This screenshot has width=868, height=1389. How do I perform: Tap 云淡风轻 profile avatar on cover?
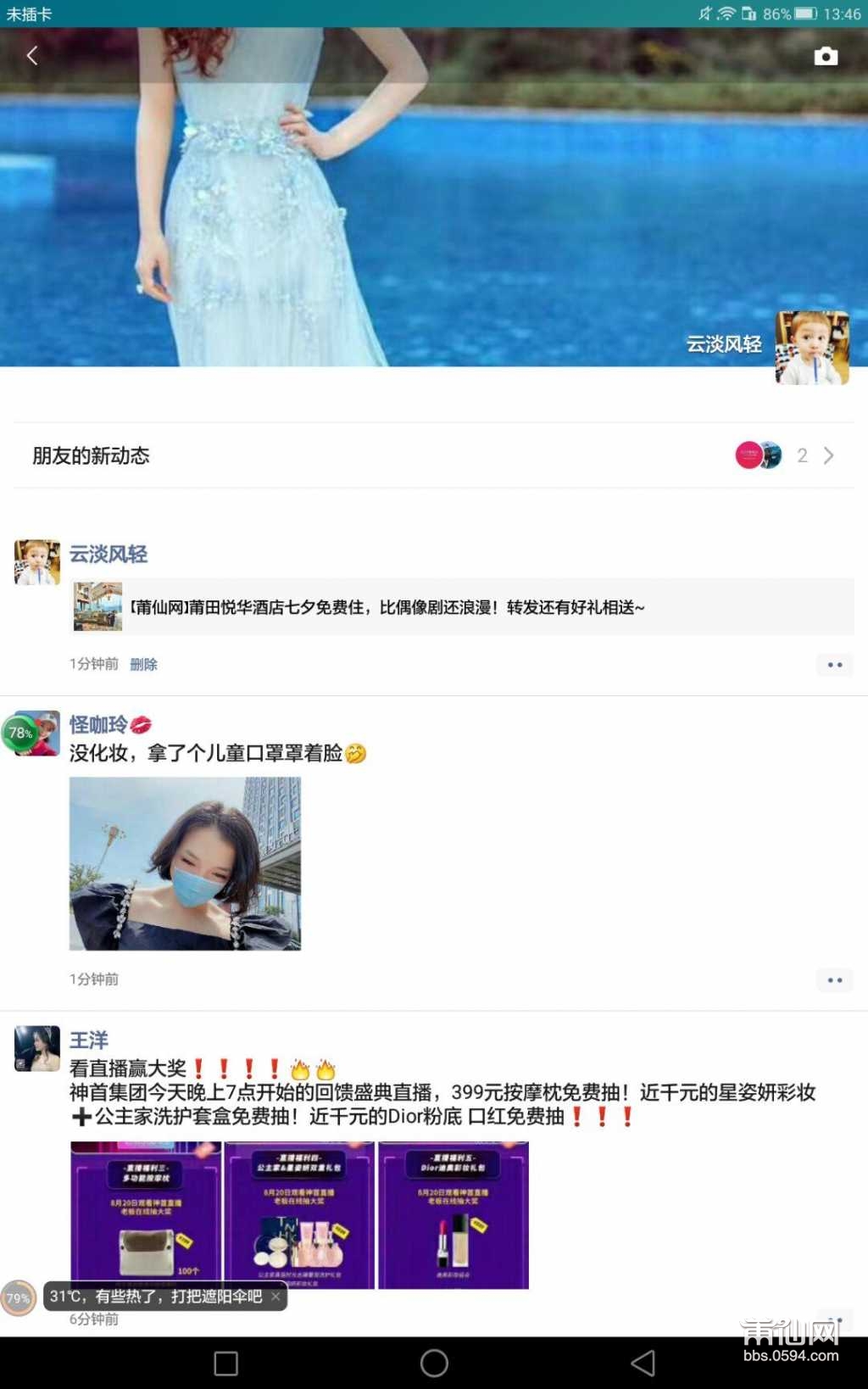pyautogui.click(x=811, y=348)
